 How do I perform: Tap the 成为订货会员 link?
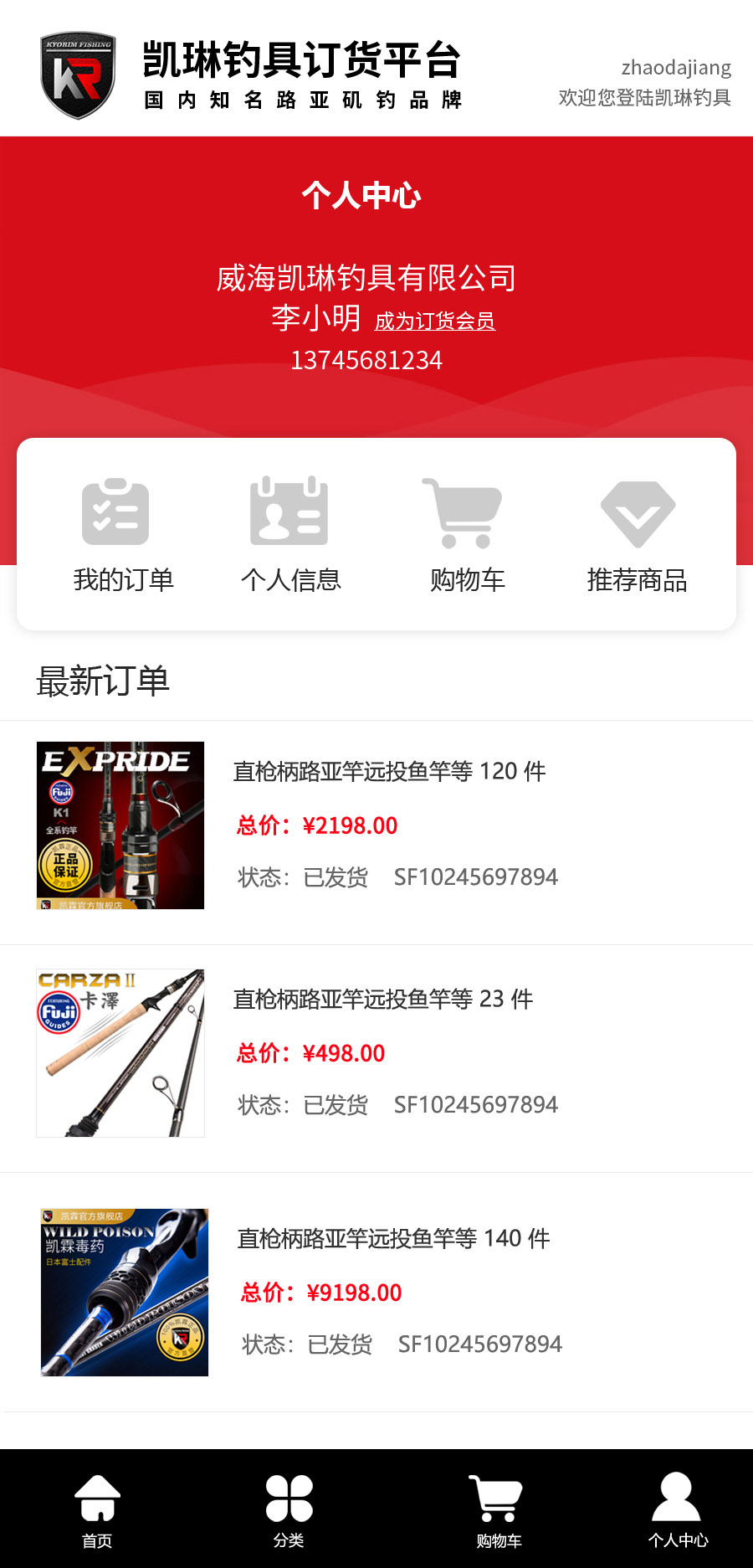tap(434, 321)
